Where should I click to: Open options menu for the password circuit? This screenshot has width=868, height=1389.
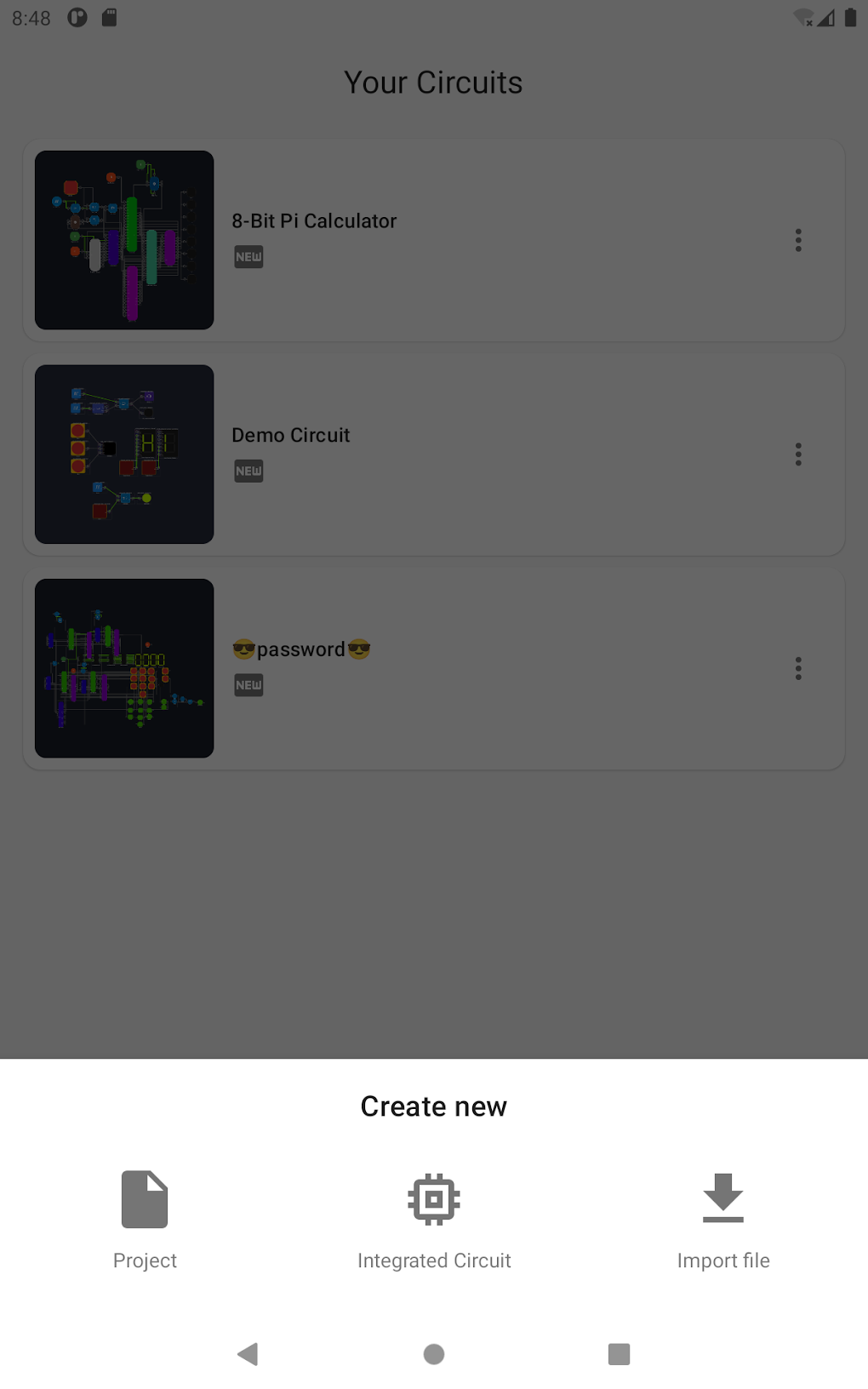[797, 668]
